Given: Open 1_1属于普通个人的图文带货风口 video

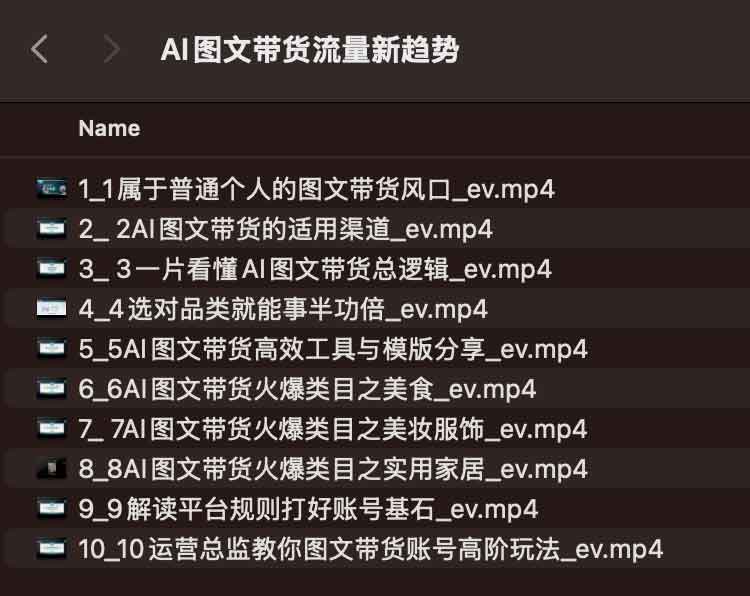Looking at the screenshot, I should click(x=316, y=189).
